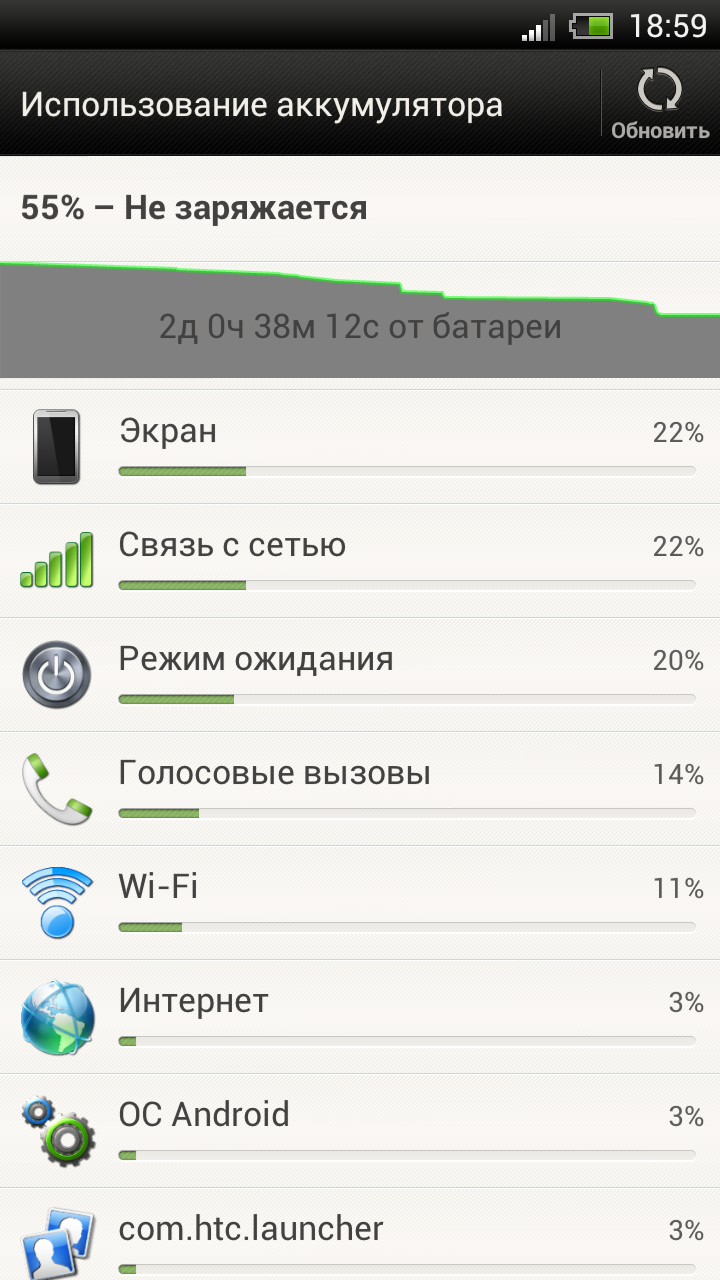Viewport: 720px width, 1280px height.
Task: Open the battery history graph
Action: click(x=360, y=320)
